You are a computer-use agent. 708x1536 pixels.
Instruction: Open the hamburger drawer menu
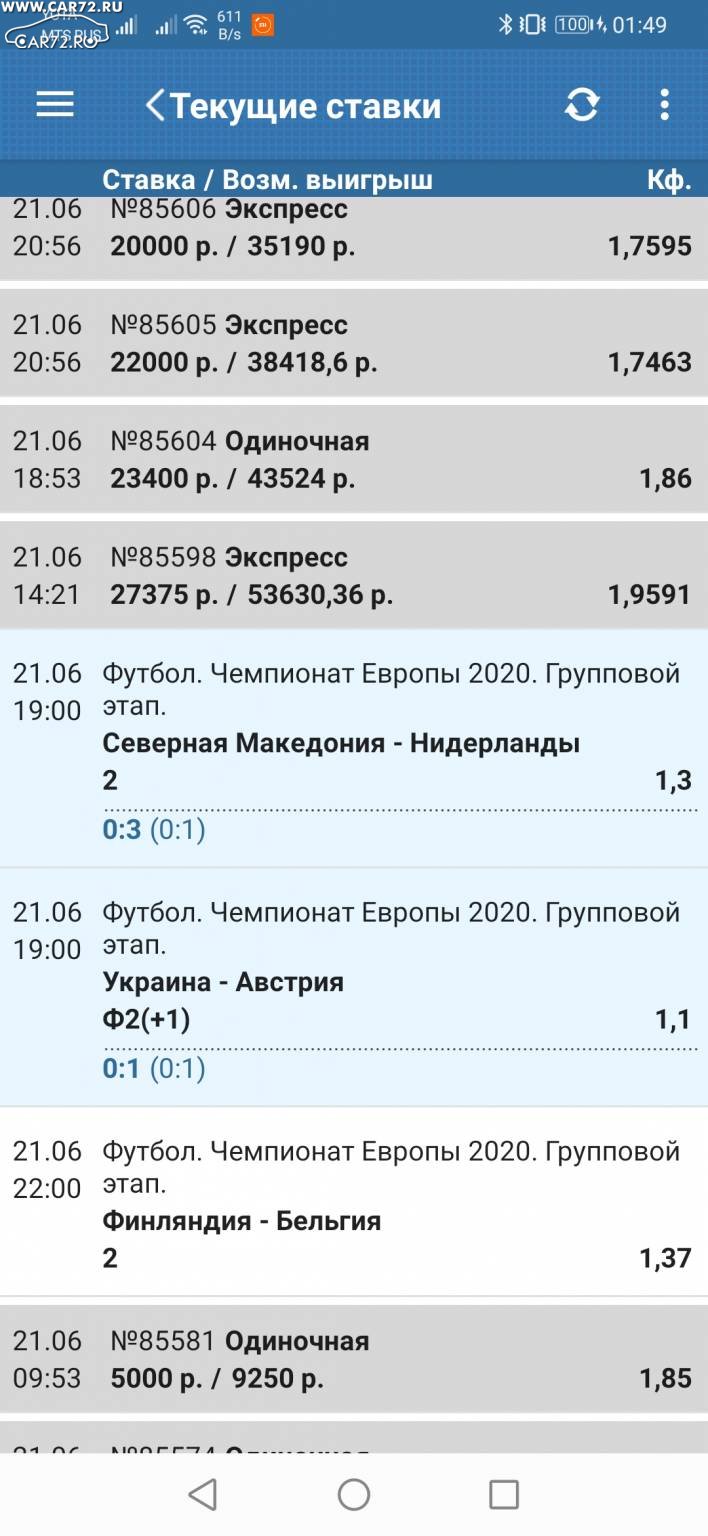click(x=55, y=105)
